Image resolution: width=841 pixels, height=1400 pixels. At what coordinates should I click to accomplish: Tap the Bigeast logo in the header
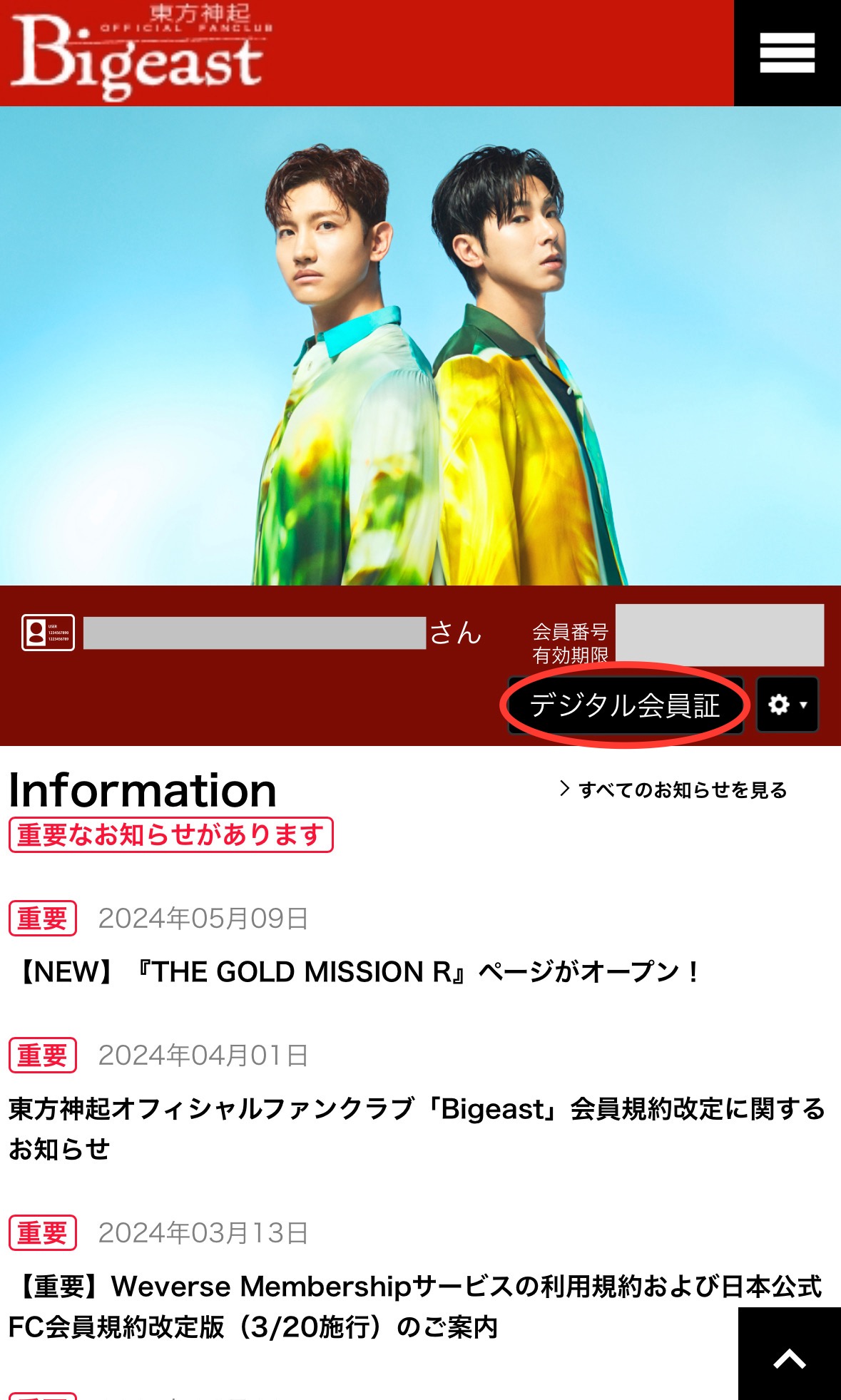142,53
